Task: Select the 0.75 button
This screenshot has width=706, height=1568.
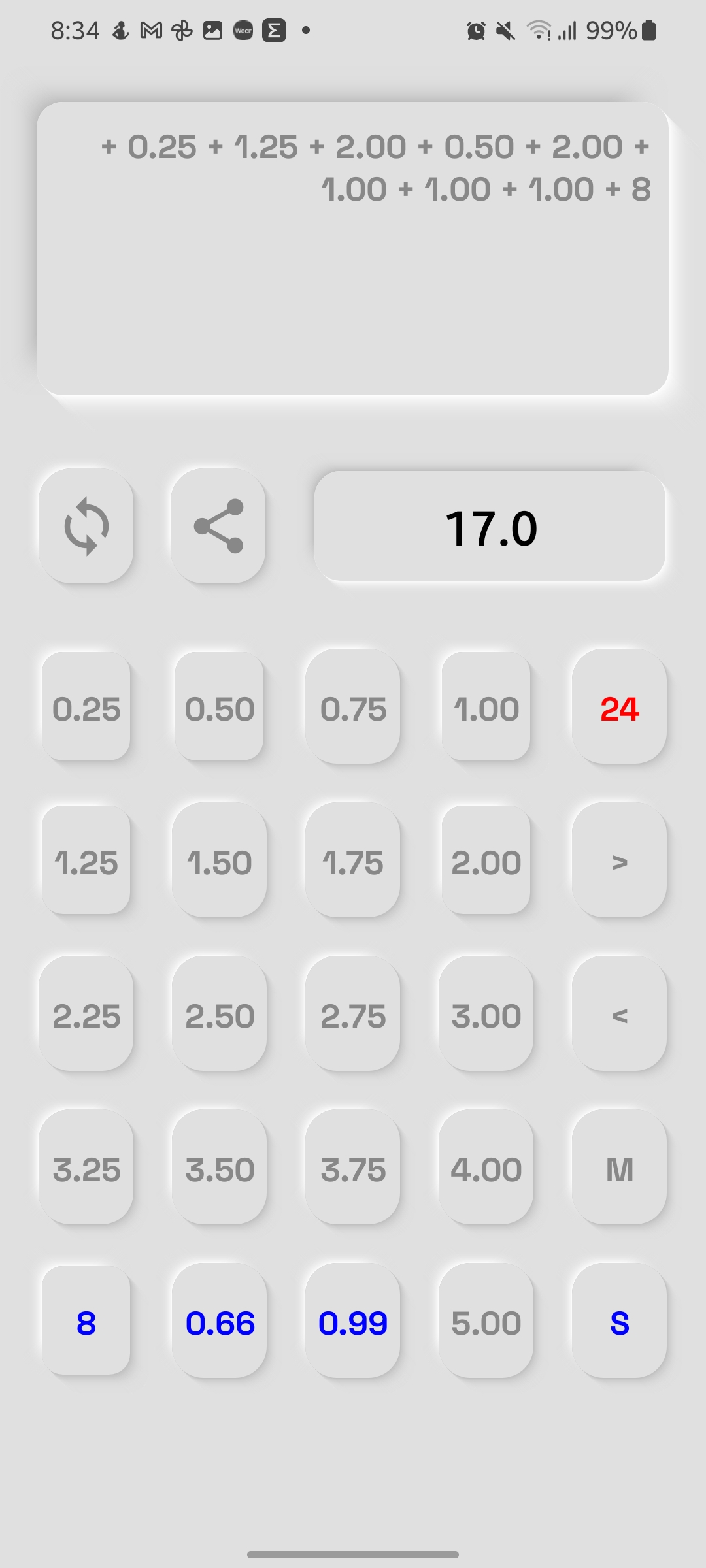Action: click(353, 708)
